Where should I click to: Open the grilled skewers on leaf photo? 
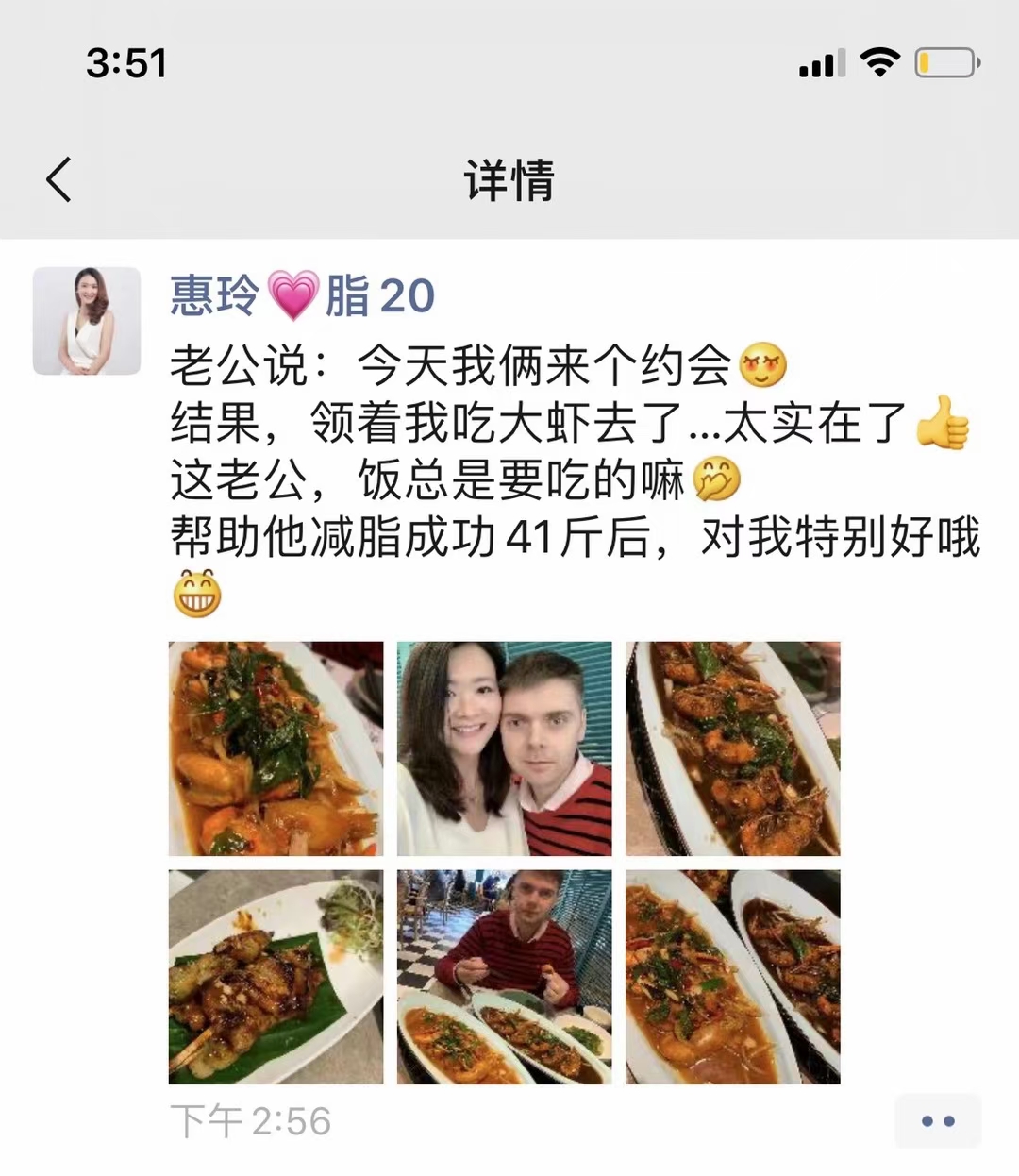click(x=276, y=977)
